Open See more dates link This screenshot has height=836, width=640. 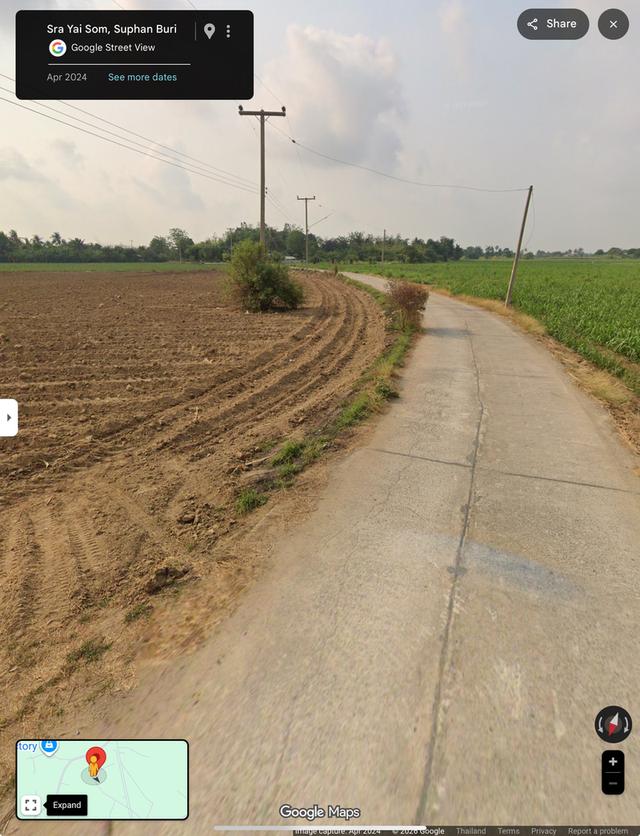142,77
